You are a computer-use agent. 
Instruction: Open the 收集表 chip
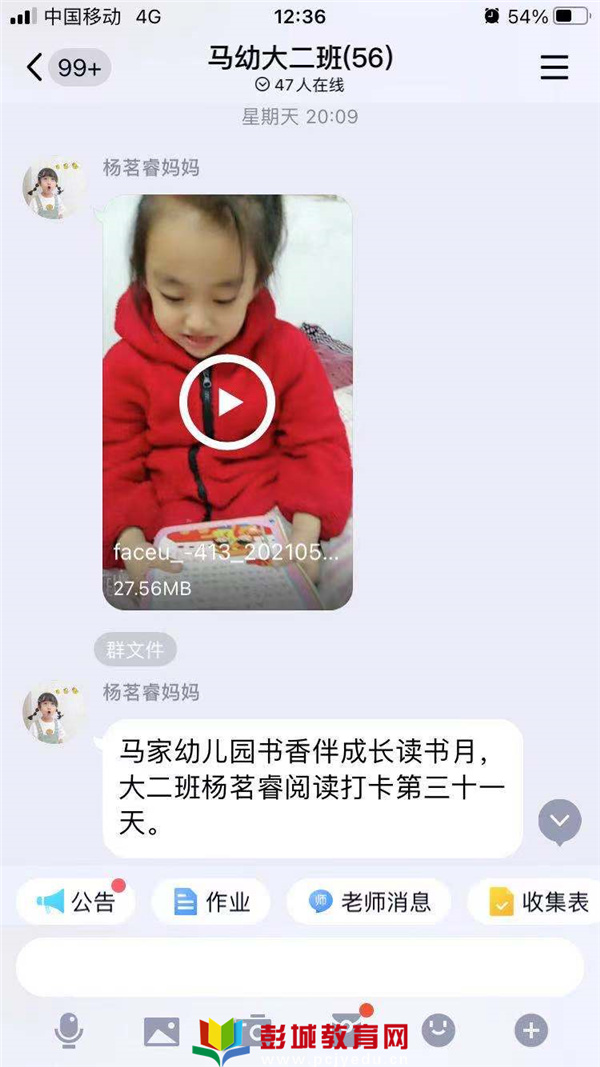coord(538,902)
